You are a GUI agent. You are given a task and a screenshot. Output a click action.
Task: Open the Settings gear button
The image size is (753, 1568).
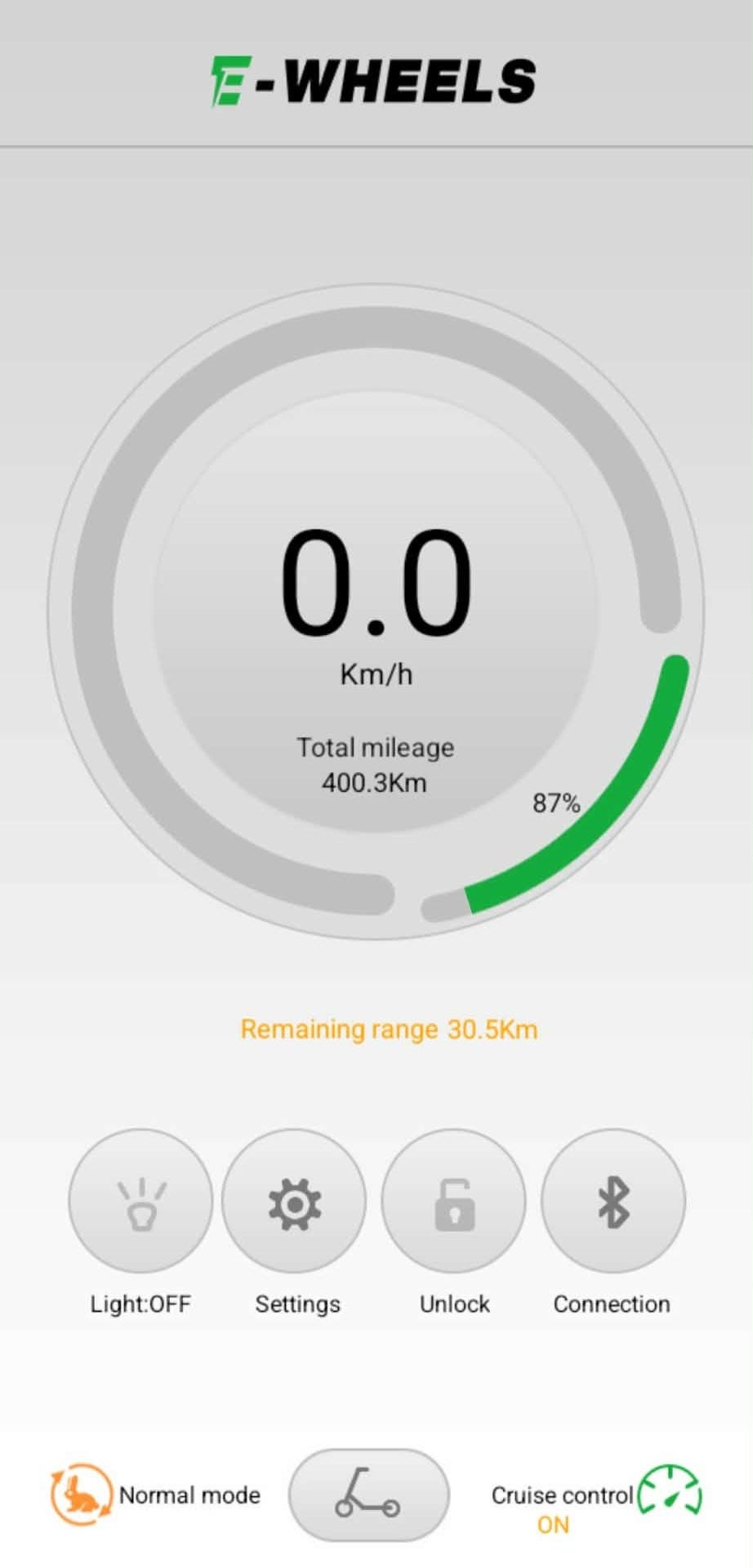pos(294,1201)
